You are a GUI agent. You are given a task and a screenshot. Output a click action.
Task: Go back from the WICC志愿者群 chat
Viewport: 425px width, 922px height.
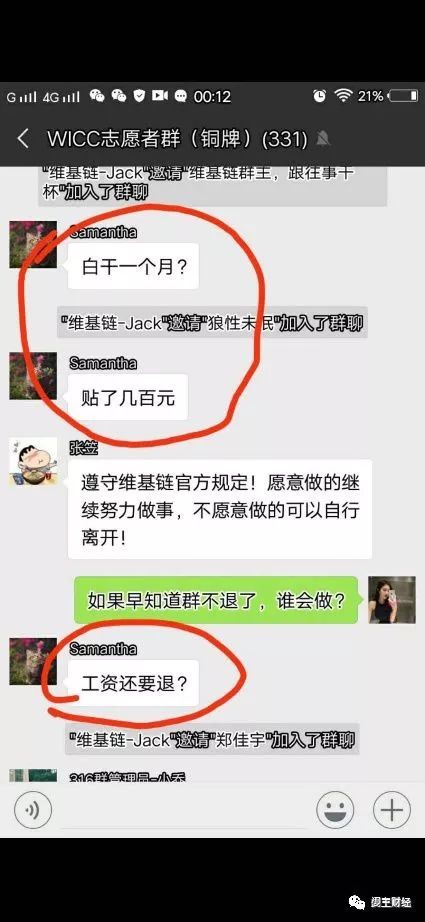click(x=23, y=139)
